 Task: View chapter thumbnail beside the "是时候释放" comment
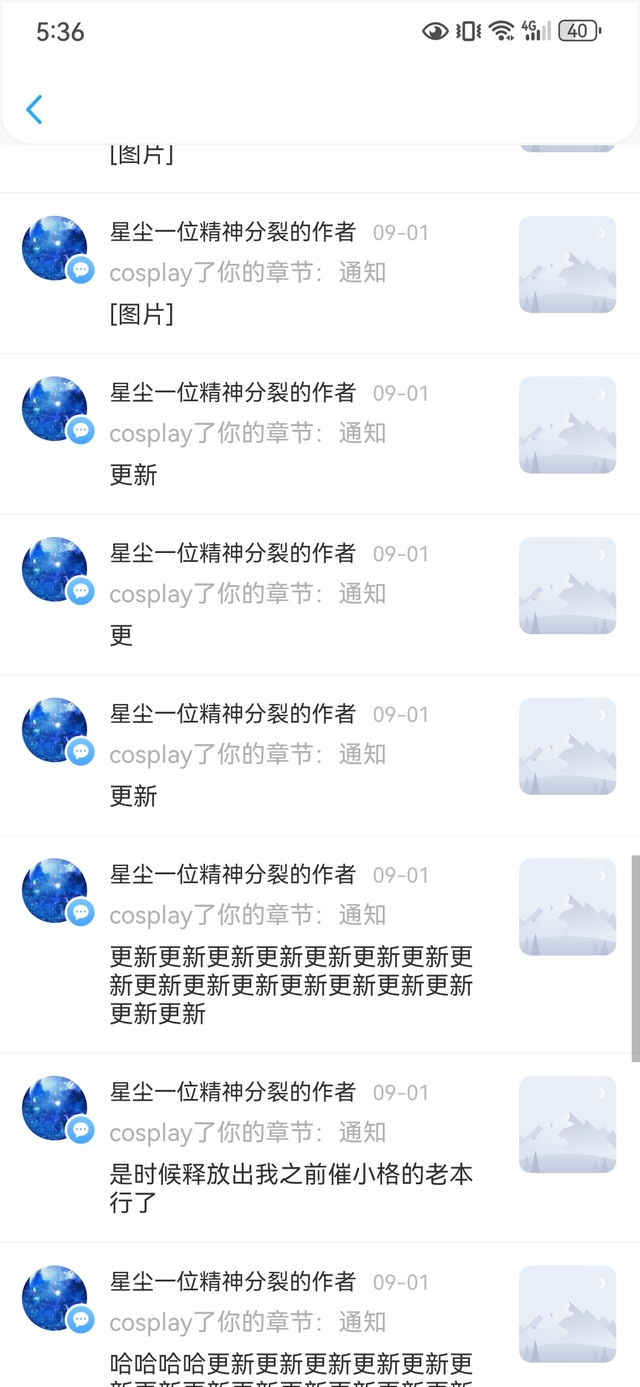tap(567, 1124)
